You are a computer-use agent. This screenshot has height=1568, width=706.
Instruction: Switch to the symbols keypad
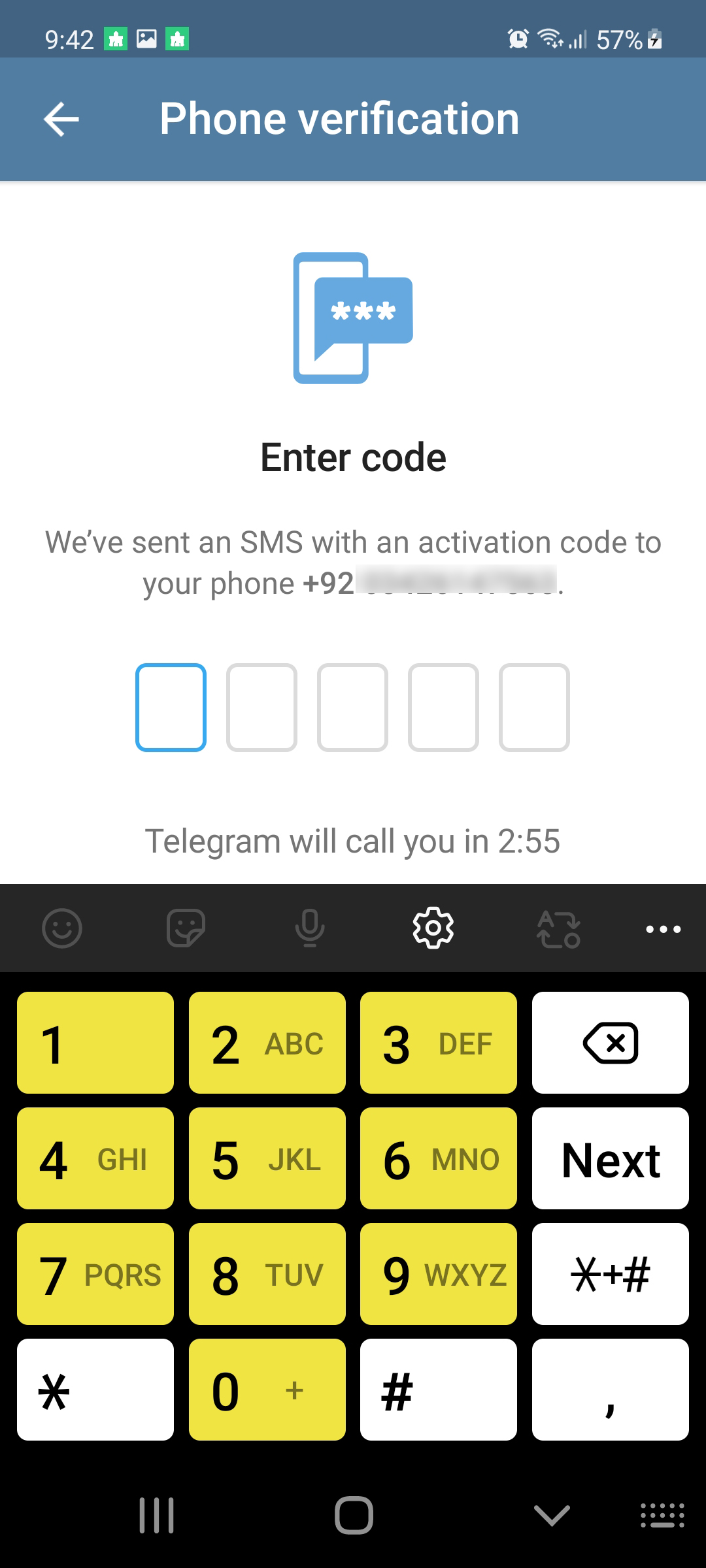coord(610,1274)
